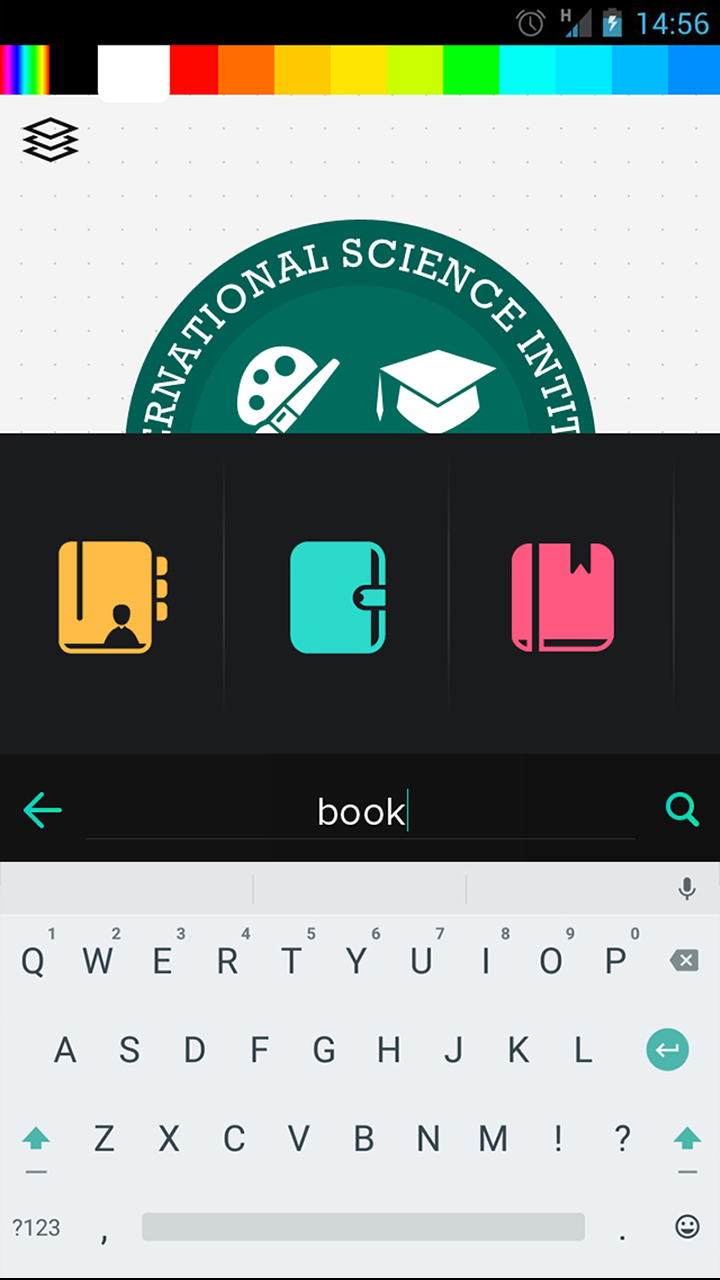Viewport: 720px width, 1280px height.
Task: Tap the backspace key icon
Action: coord(684,960)
